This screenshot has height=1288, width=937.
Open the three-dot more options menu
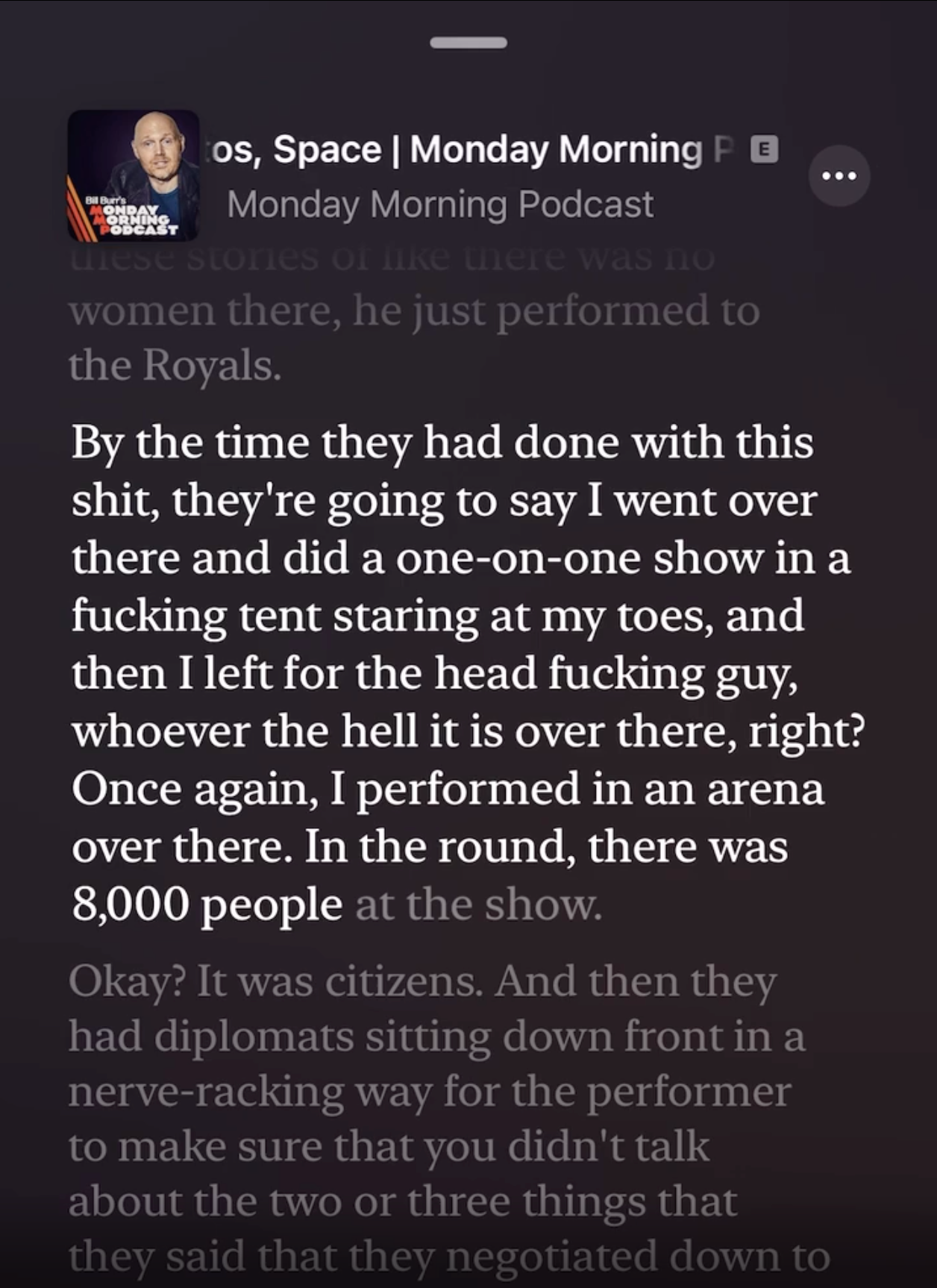(x=839, y=176)
